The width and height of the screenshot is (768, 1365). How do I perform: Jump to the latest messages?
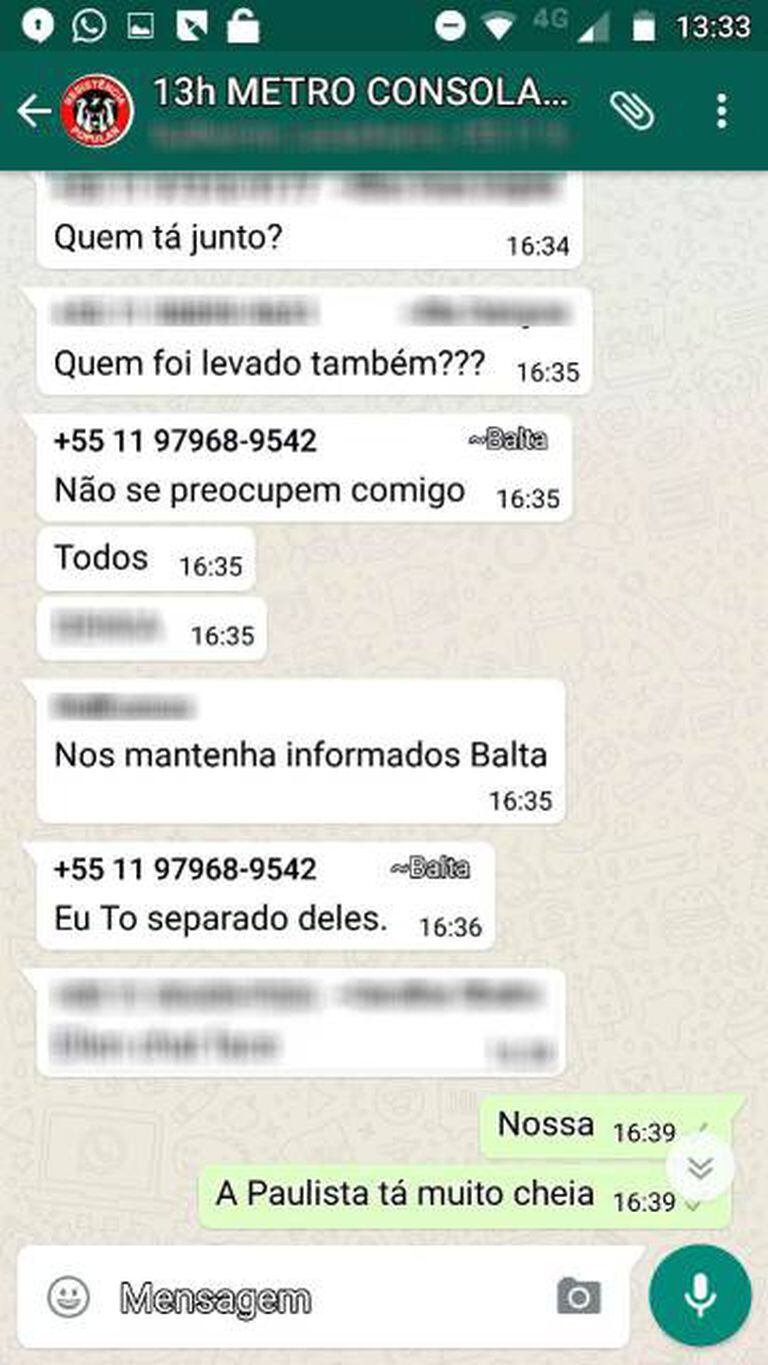pyautogui.click(x=700, y=1167)
